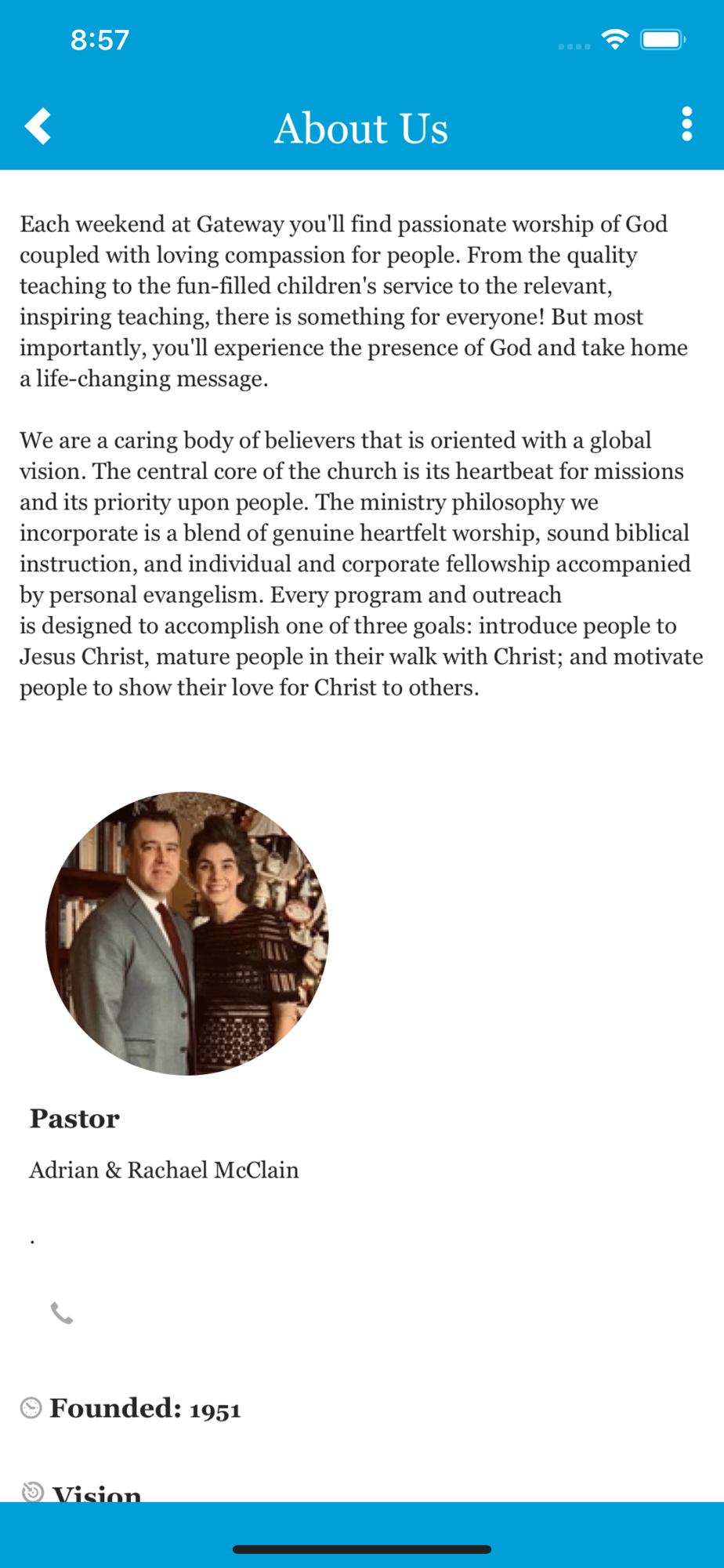Open the three-dot overflow menu
The image size is (724, 1568).
[x=686, y=125]
